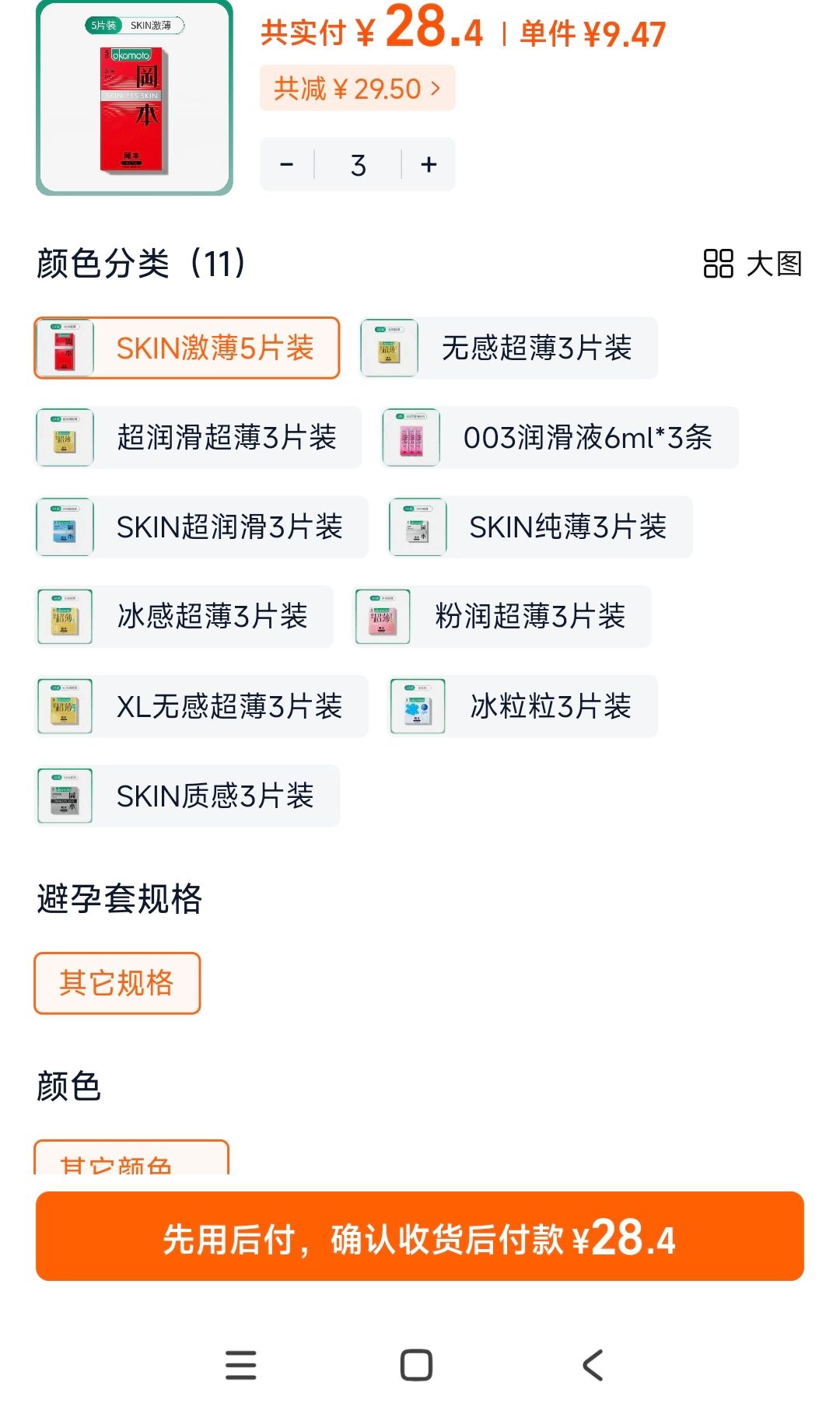Select 冰感超薄3片装
Image resolution: width=840 pixels, height=1417 pixels.
coord(184,617)
